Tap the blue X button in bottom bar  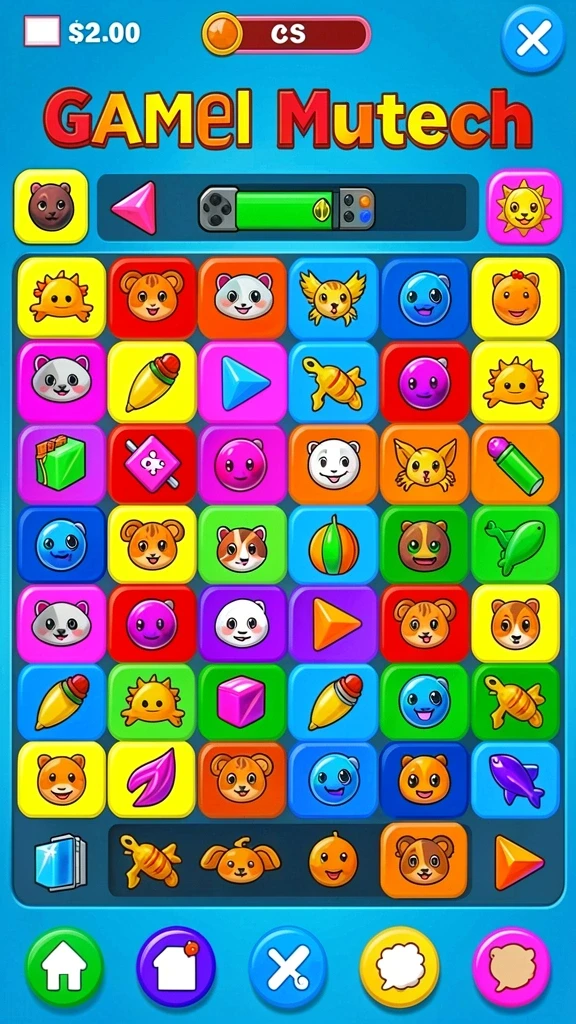[x=288, y=967]
